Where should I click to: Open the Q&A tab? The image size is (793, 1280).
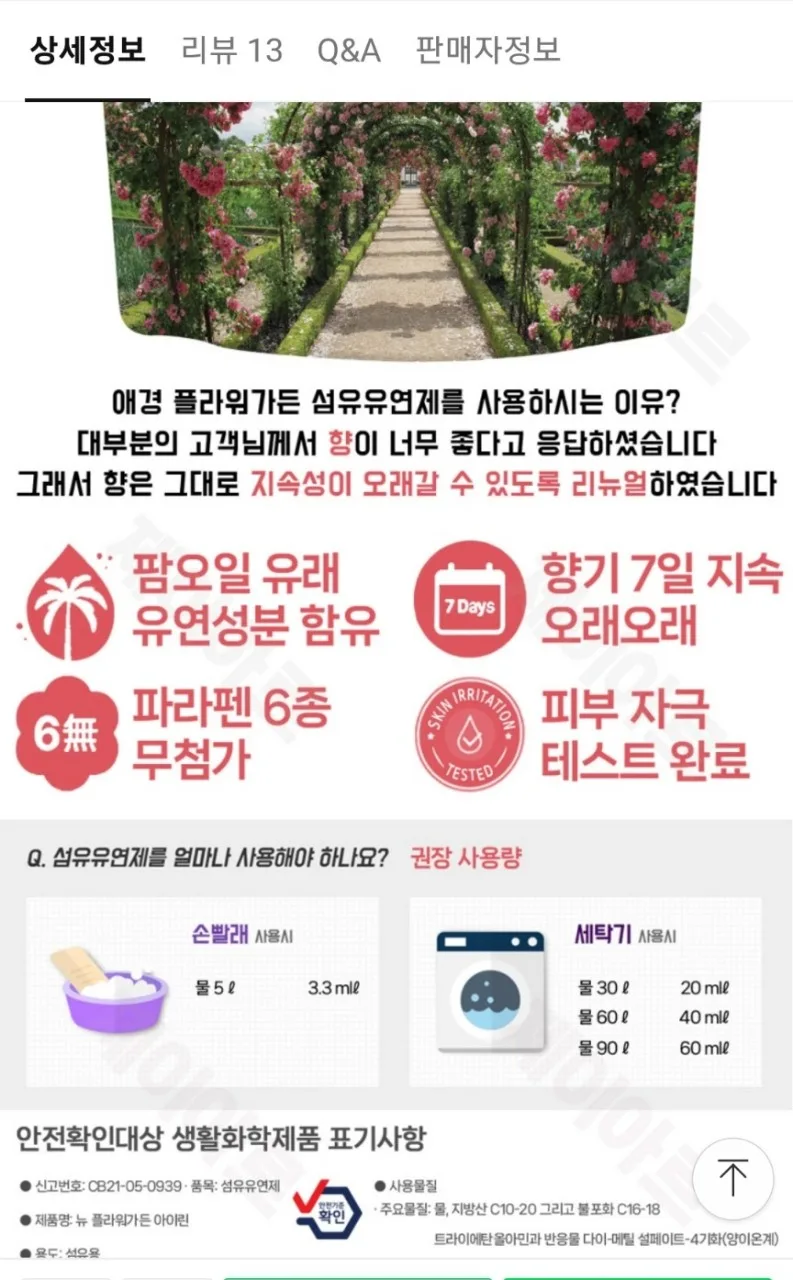(x=349, y=50)
